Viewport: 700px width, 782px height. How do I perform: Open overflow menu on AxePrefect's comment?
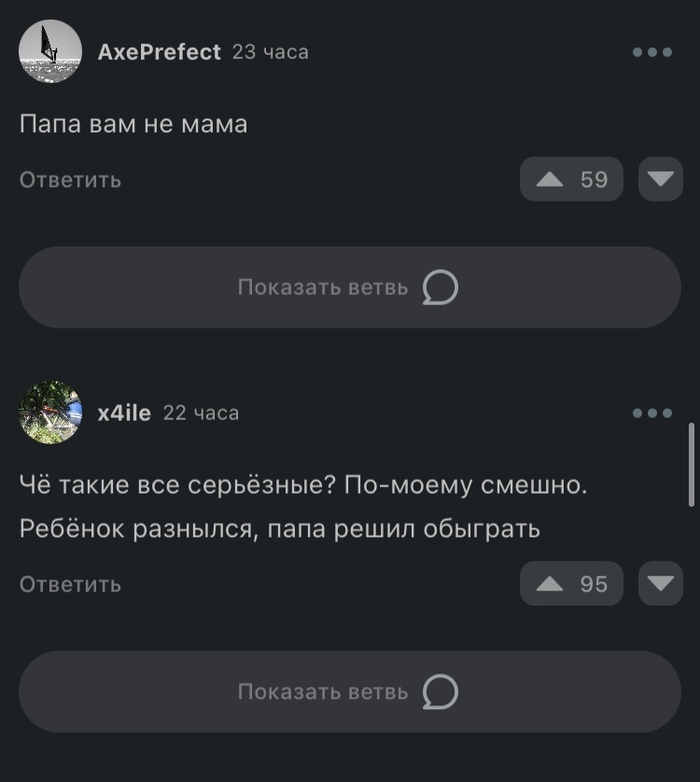(x=652, y=52)
